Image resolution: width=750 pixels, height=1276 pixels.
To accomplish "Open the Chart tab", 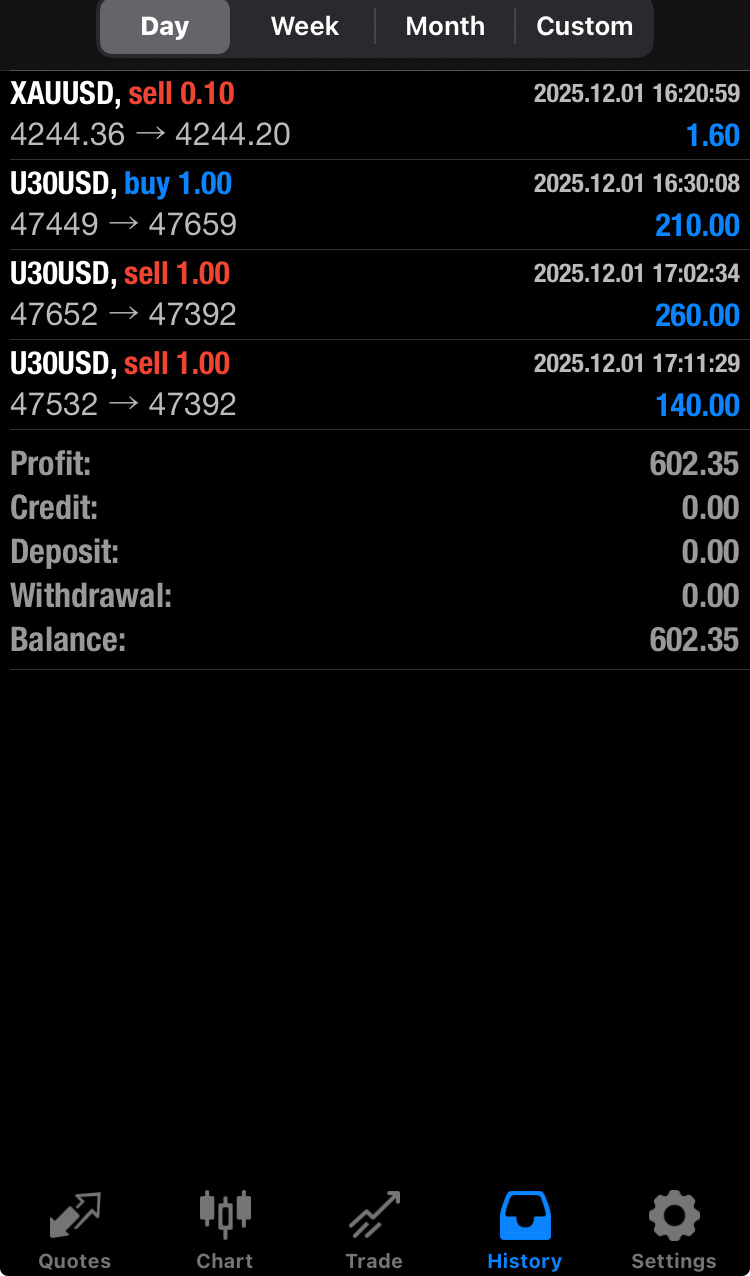I will tap(225, 1230).
